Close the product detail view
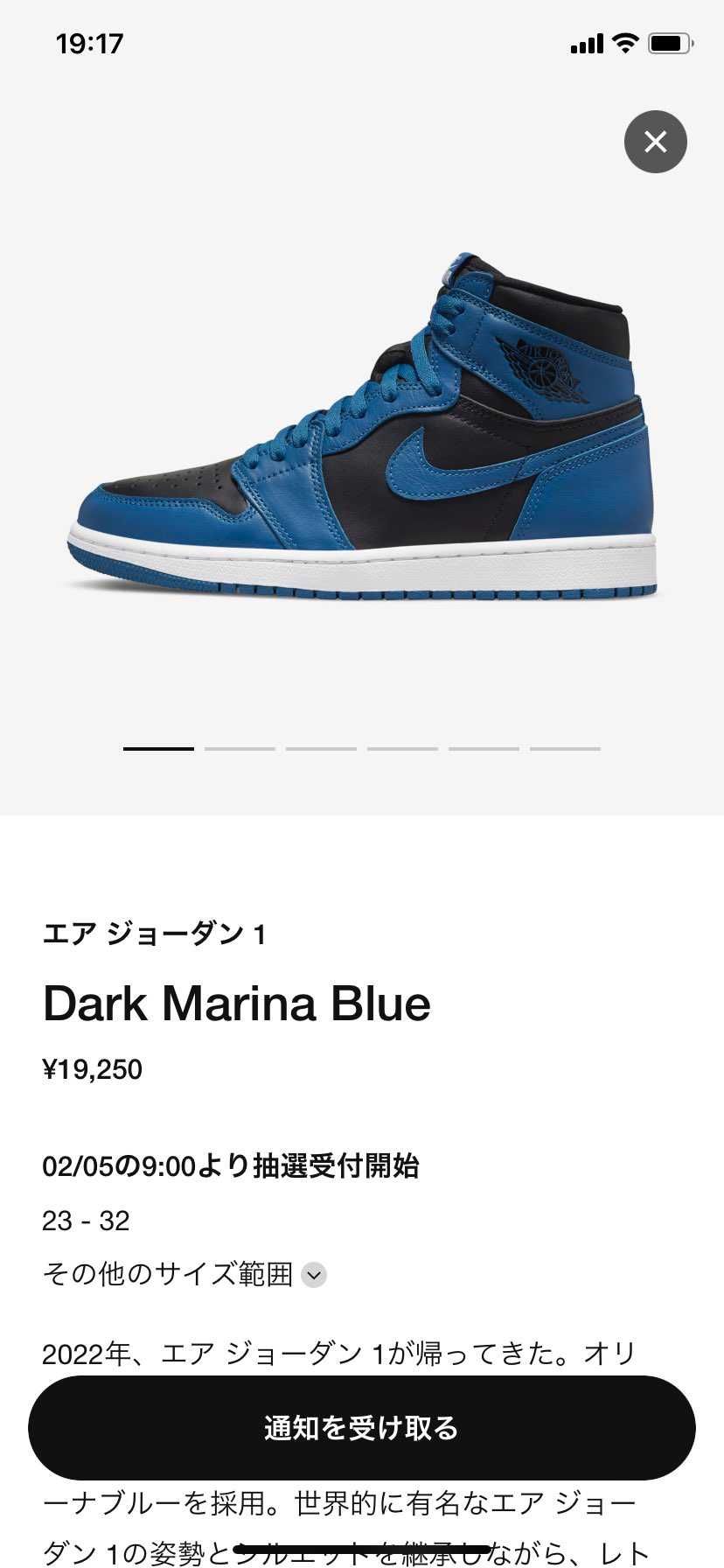724x1568 pixels. [x=656, y=142]
